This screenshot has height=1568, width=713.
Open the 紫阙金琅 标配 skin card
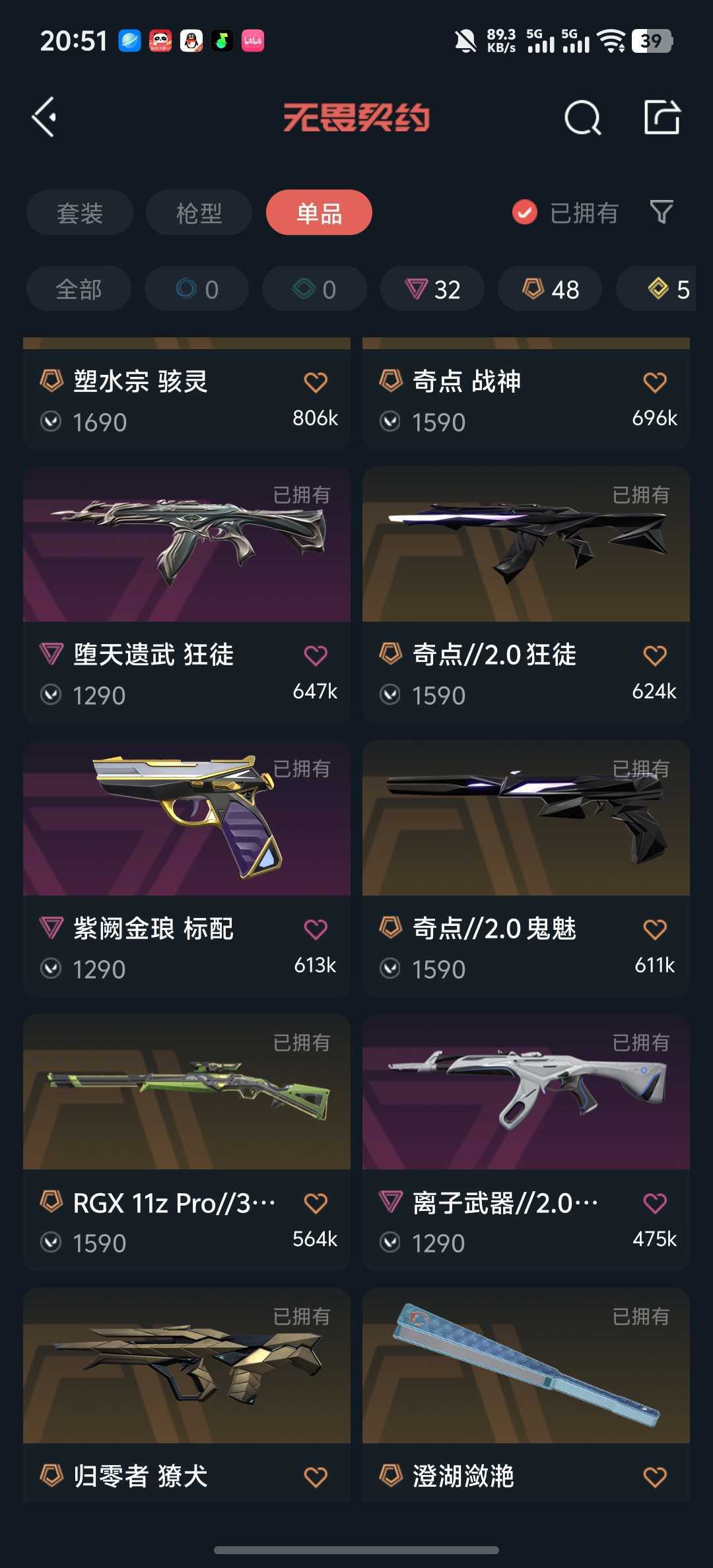click(x=187, y=869)
